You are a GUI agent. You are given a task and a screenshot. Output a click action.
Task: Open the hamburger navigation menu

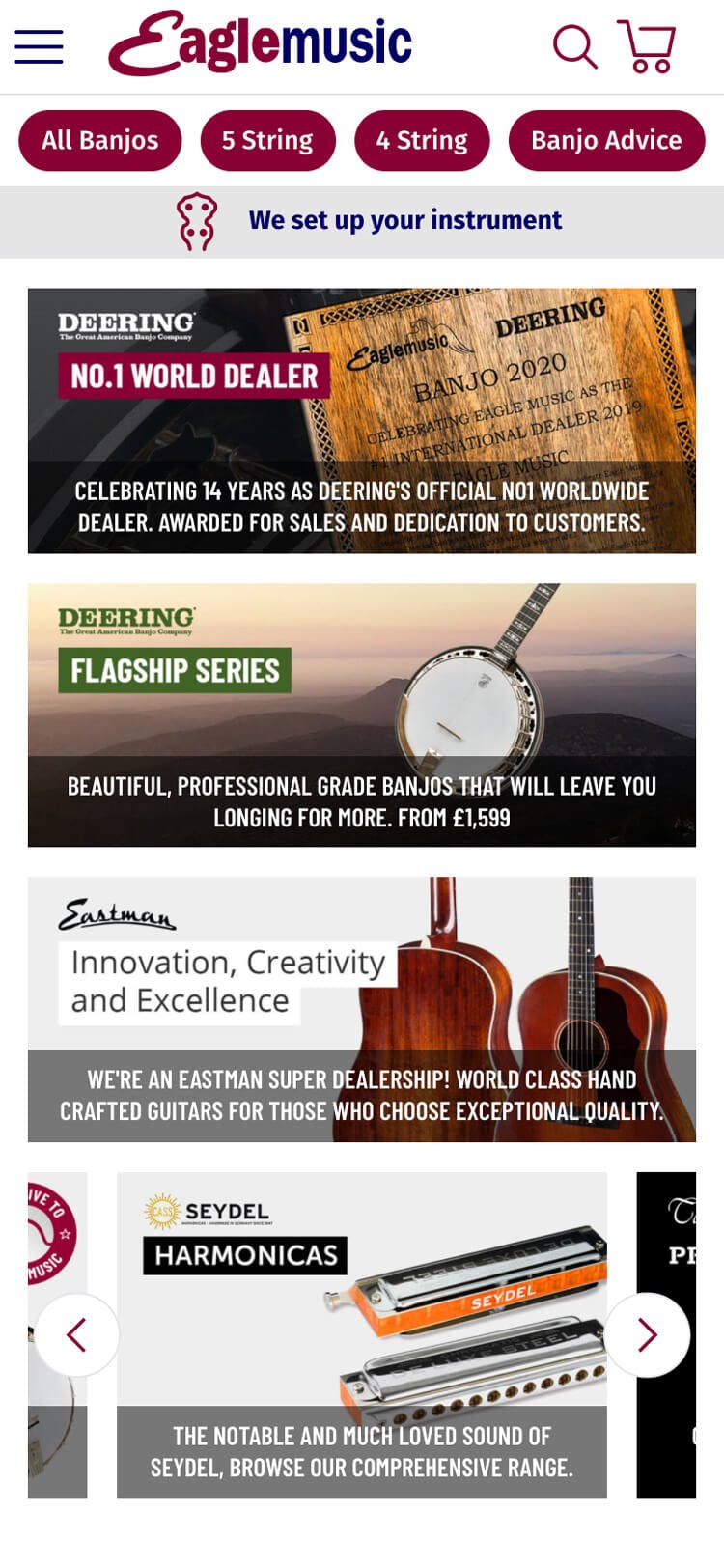point(39,46)
